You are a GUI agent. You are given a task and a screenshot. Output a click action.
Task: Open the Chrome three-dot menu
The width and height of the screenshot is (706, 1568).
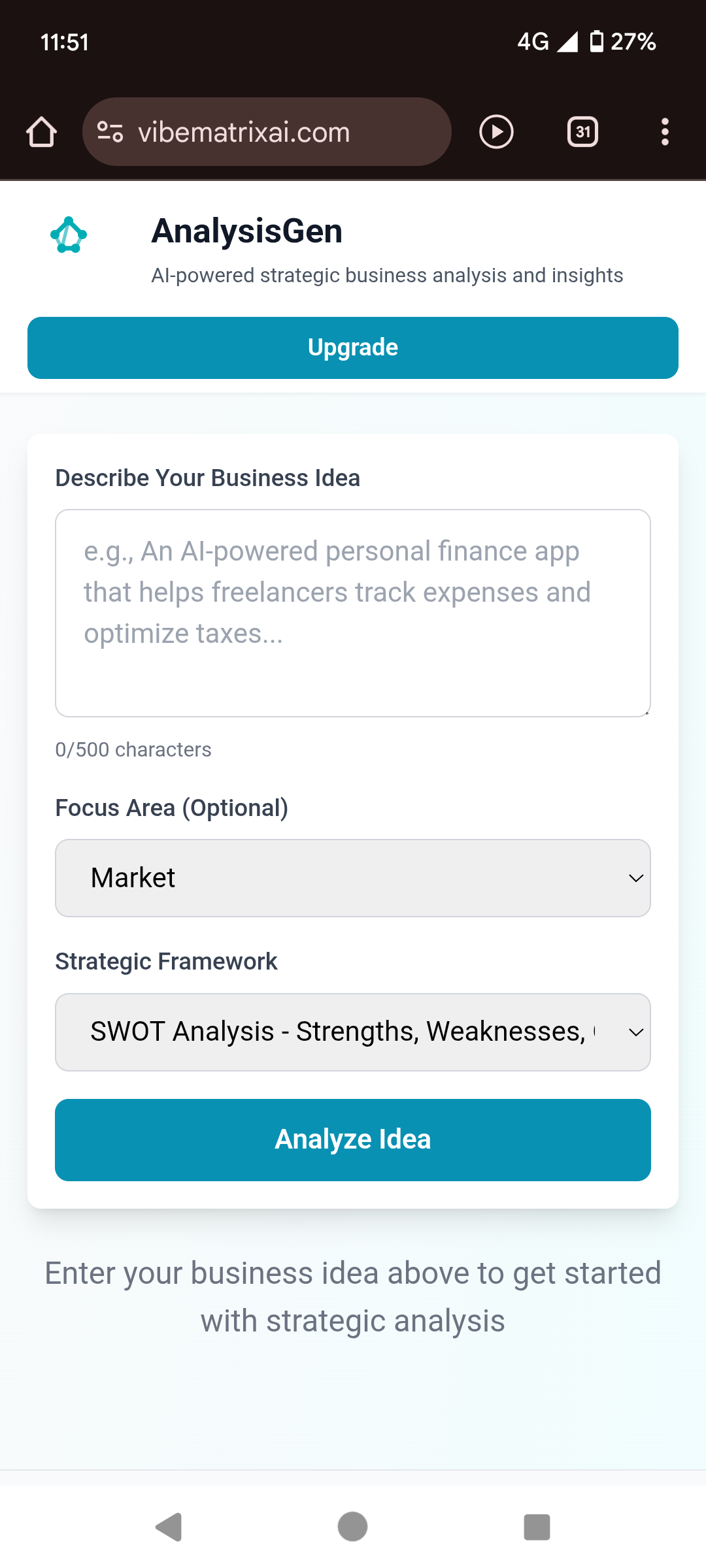pos(665,132)
